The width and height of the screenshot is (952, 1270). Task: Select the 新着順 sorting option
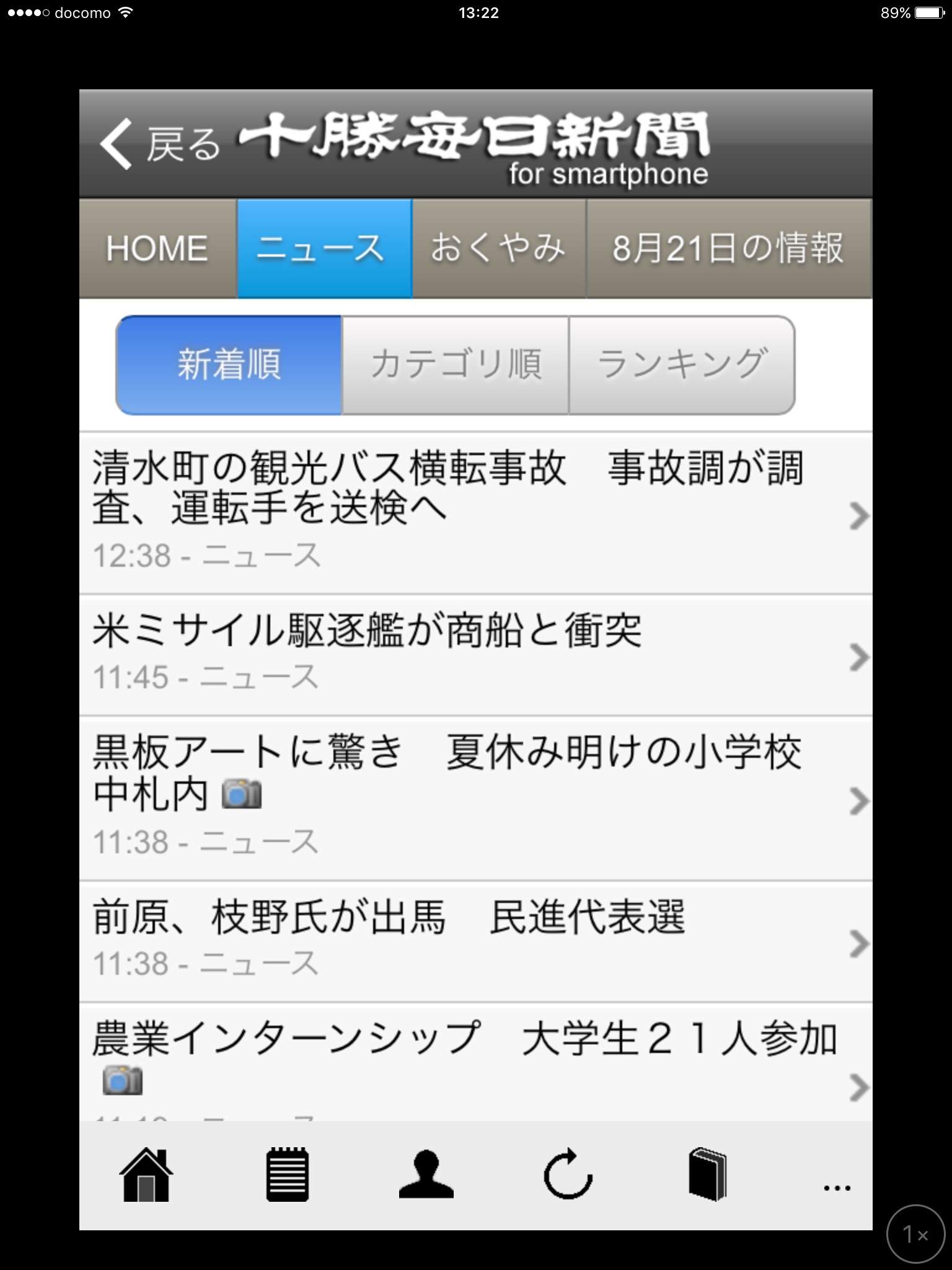(x=229, y=365)
